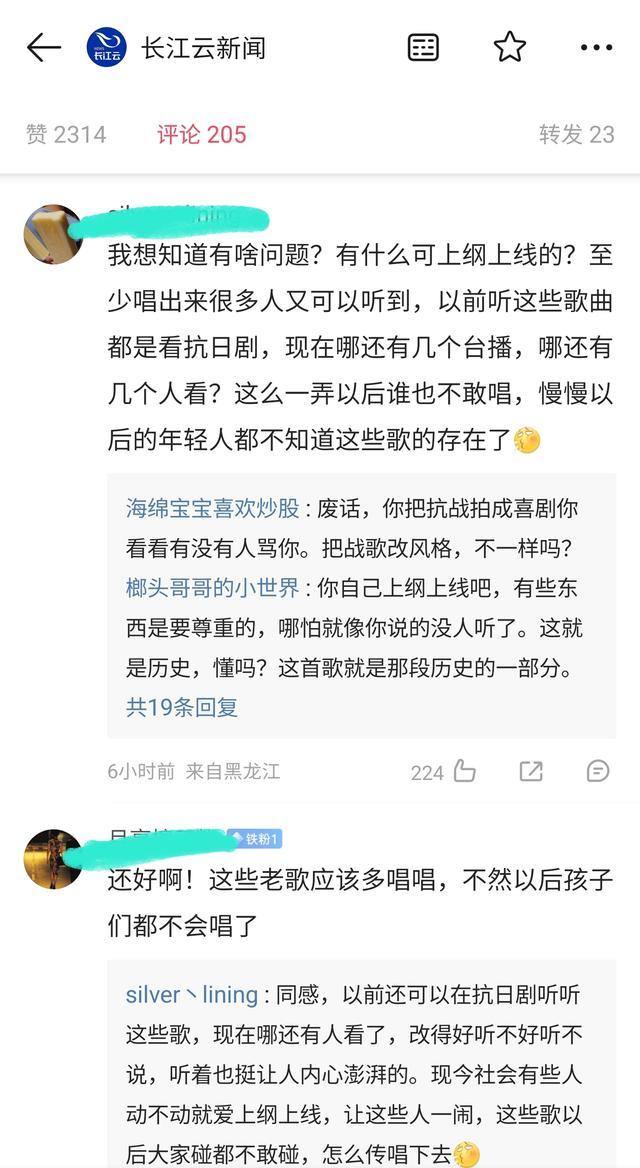
Task: Reply to the first comment
Action: 597,771
